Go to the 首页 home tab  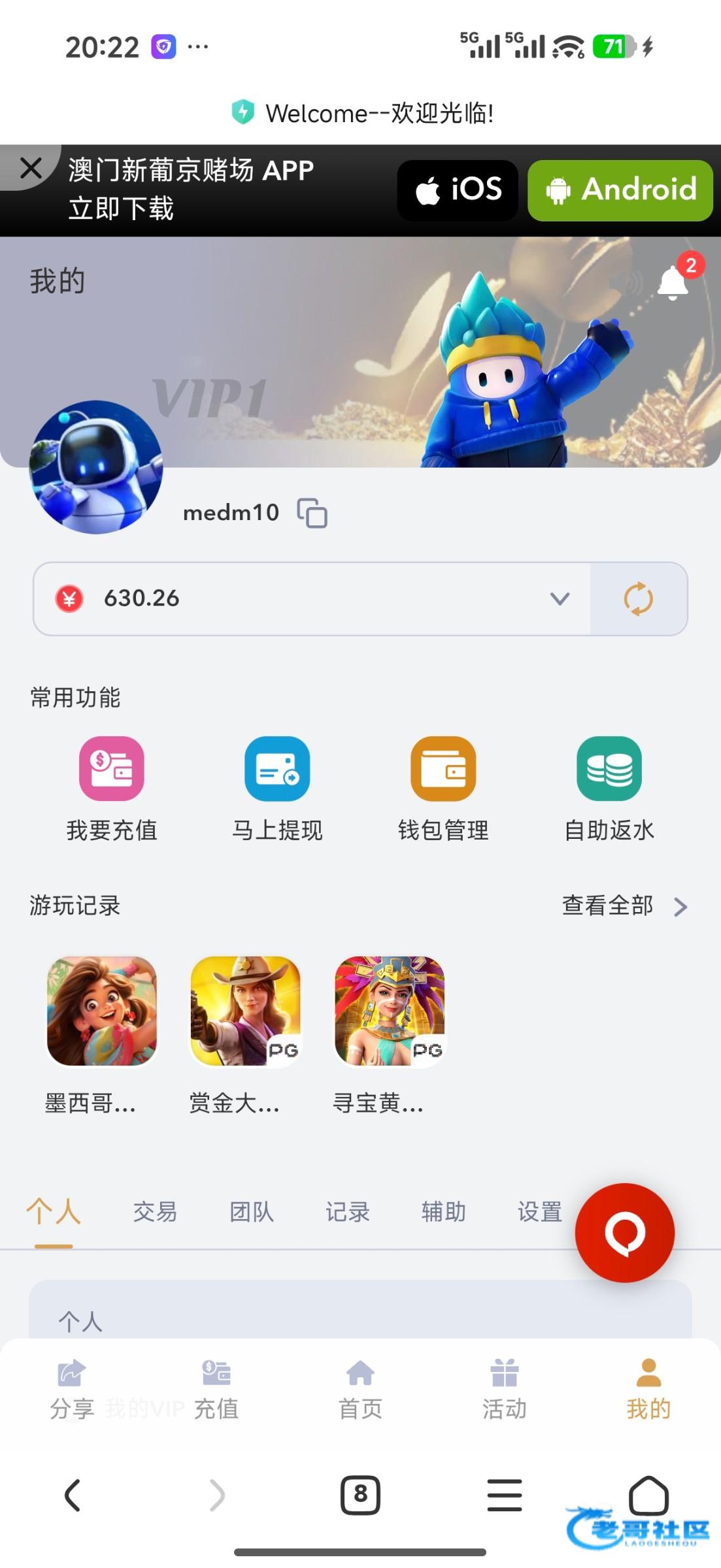360,1389
